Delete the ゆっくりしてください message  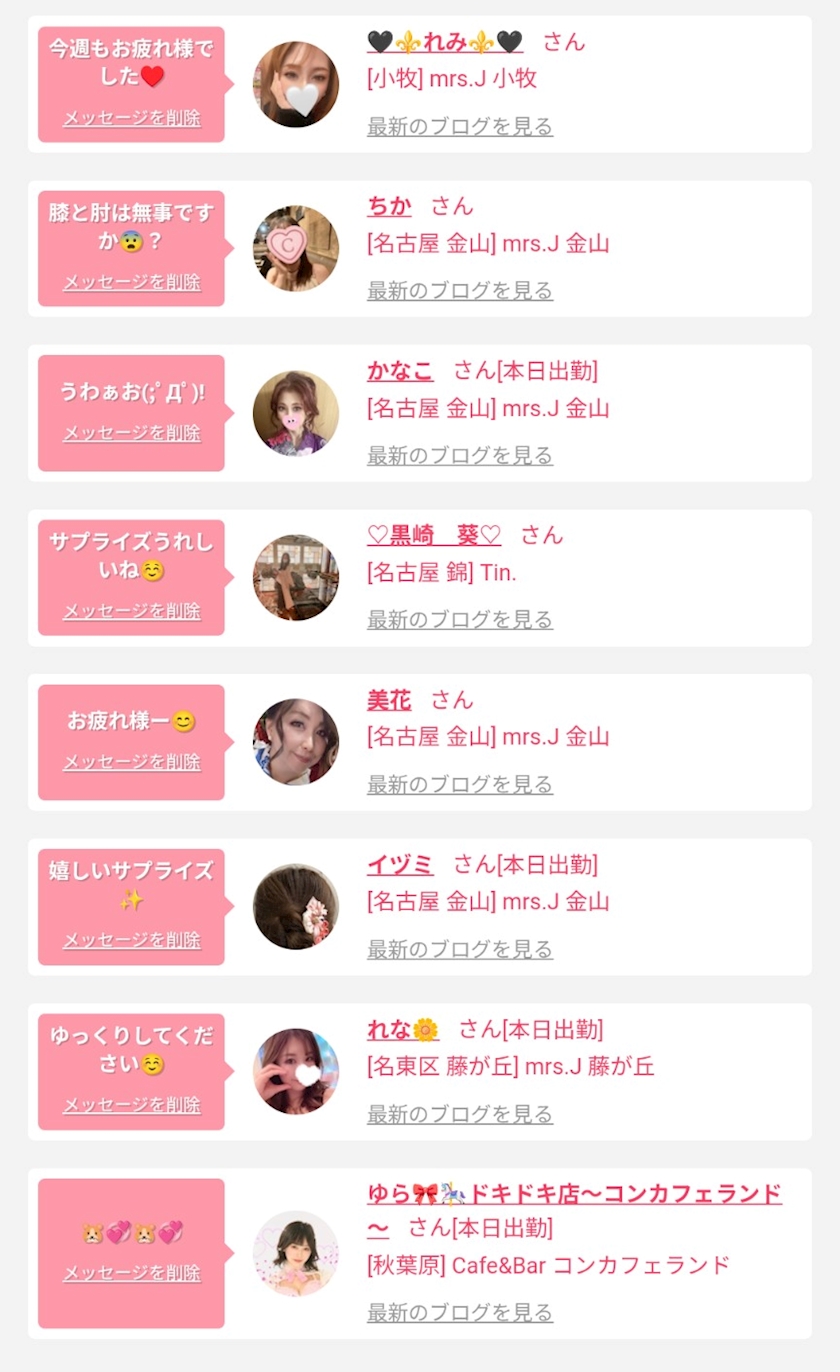click(x=132, y=1105)
